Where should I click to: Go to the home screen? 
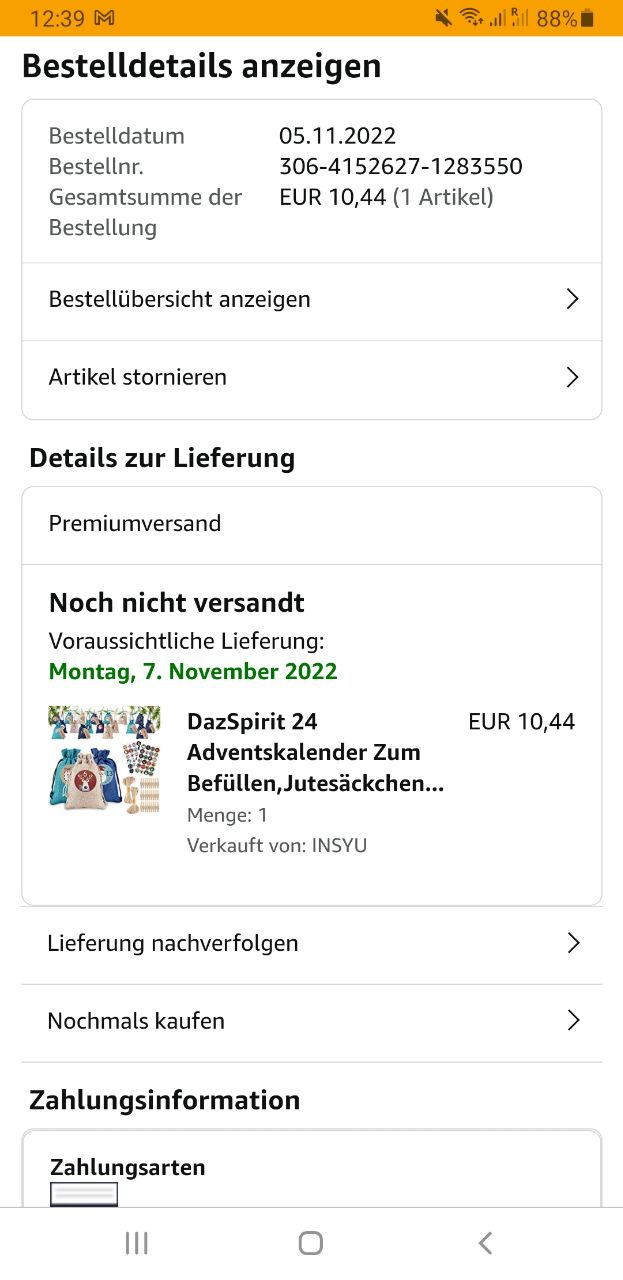coord(311,1243)
